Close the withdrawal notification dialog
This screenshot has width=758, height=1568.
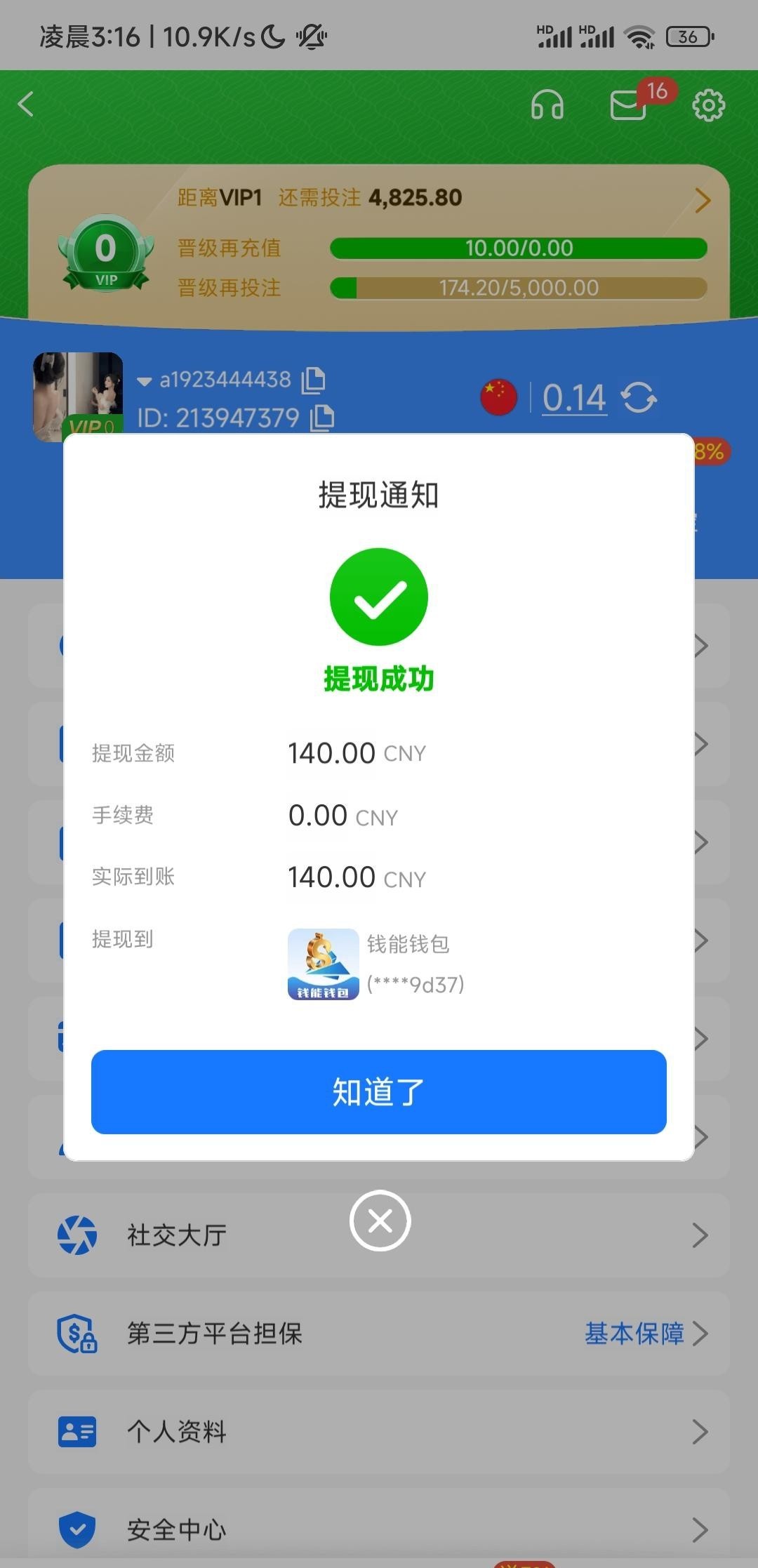click(x=380, y=1221)
